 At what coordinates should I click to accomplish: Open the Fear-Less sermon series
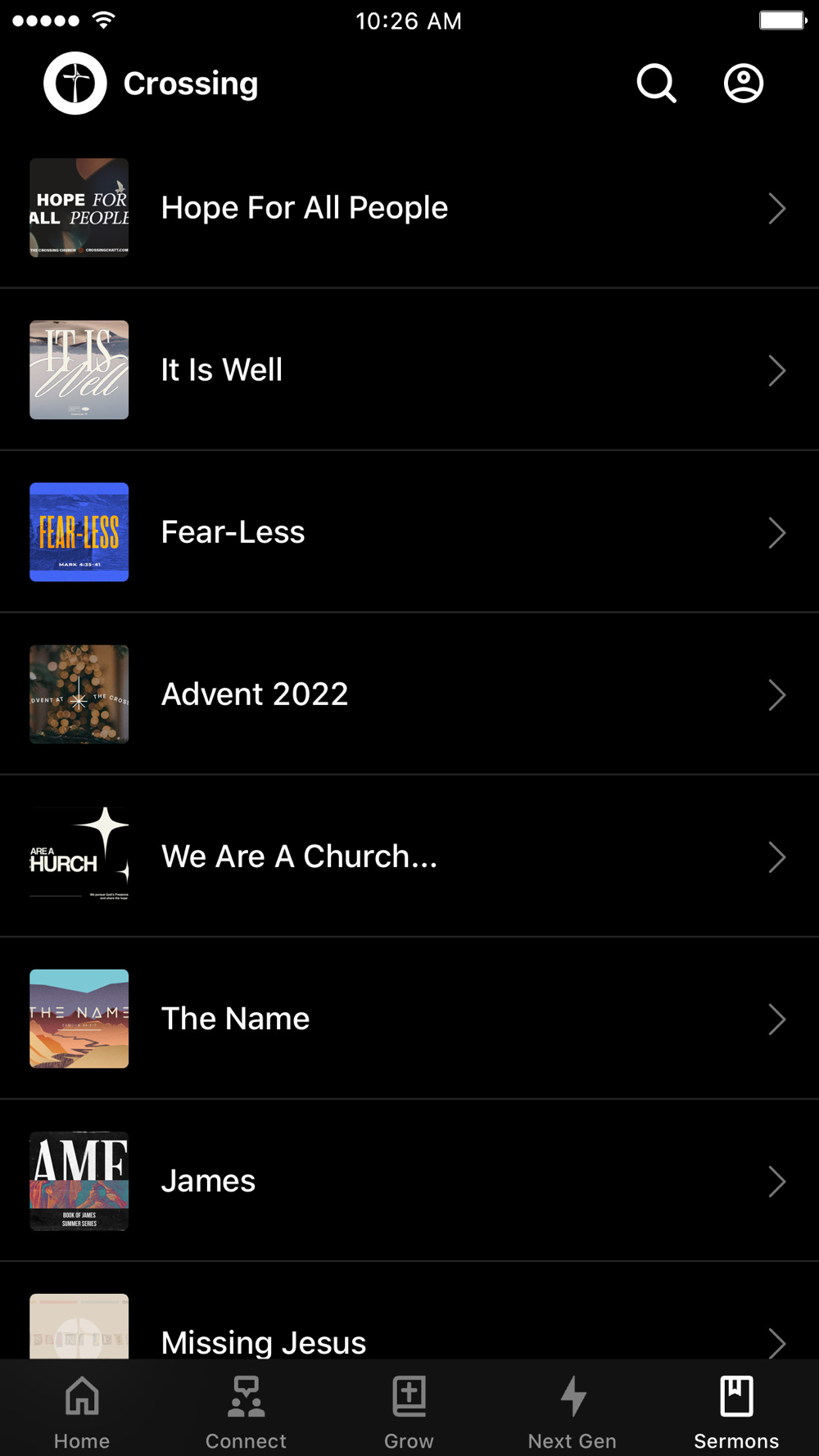[x=409, y=532]
